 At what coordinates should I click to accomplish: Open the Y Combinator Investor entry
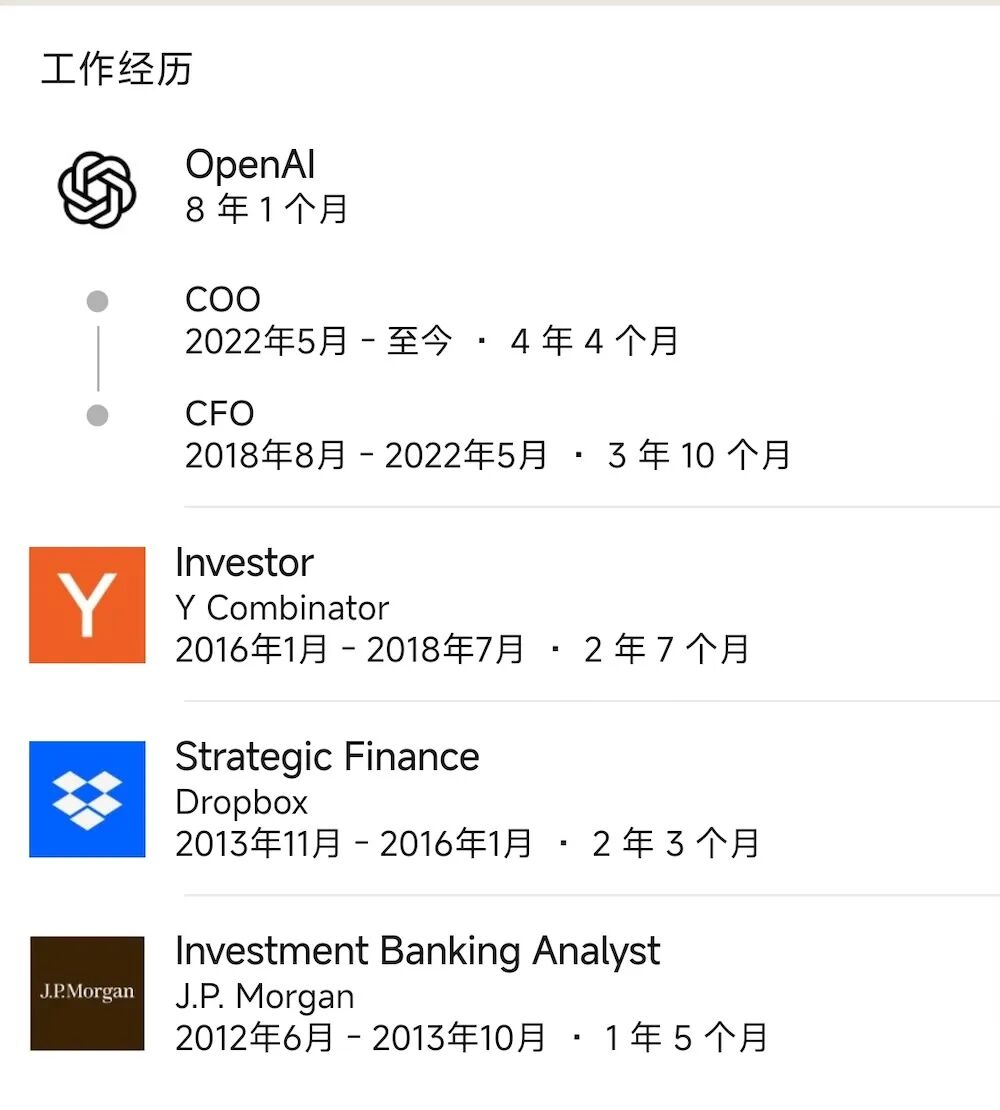(x=500, y=605)
